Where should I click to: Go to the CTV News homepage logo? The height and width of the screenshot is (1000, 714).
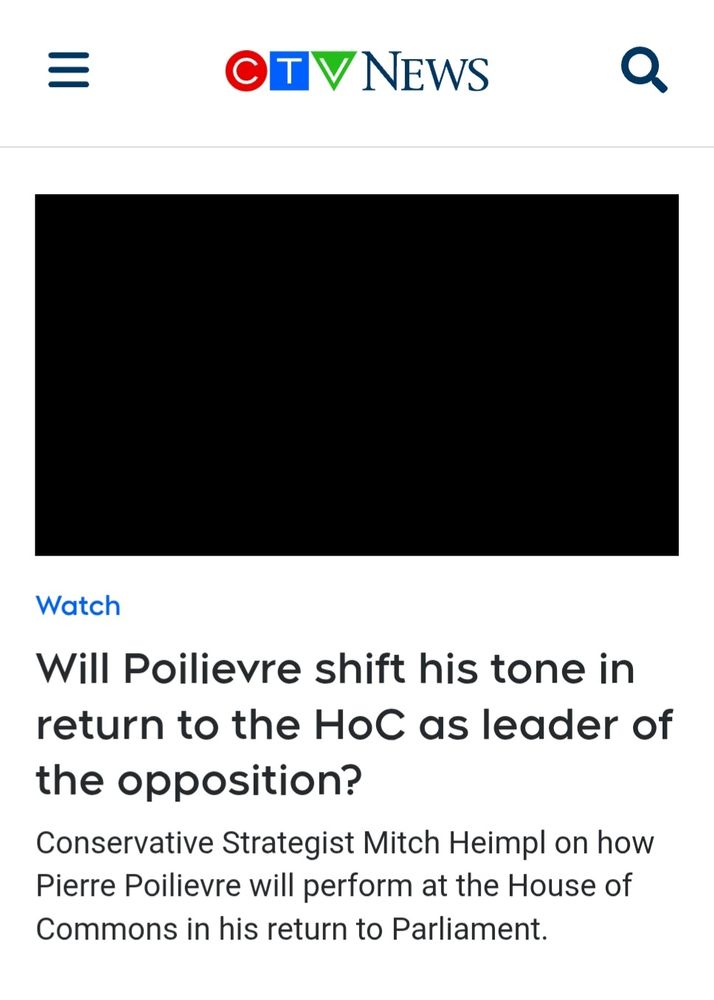coord(357,71)
